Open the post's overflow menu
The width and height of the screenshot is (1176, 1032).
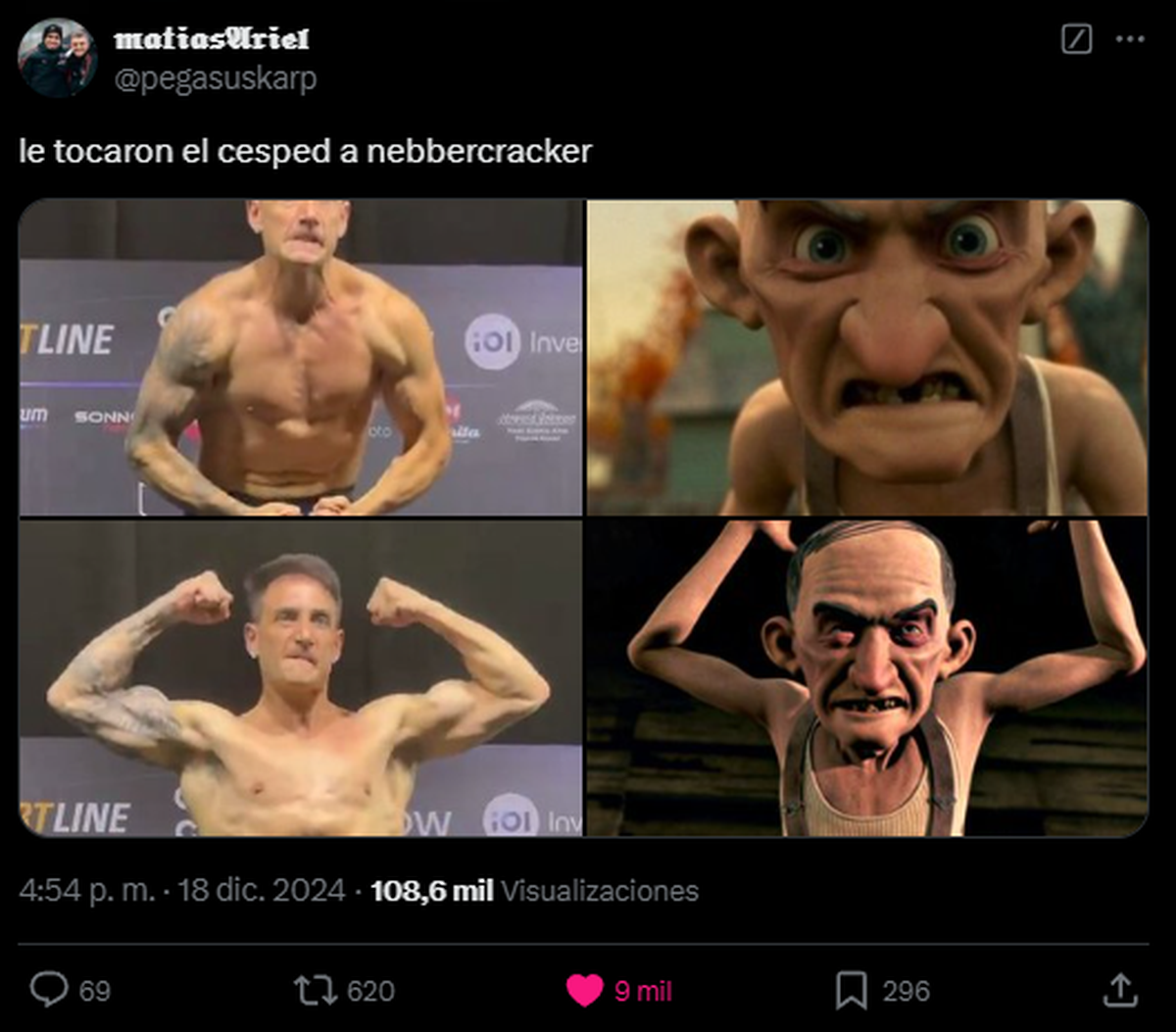[1130, 40]
